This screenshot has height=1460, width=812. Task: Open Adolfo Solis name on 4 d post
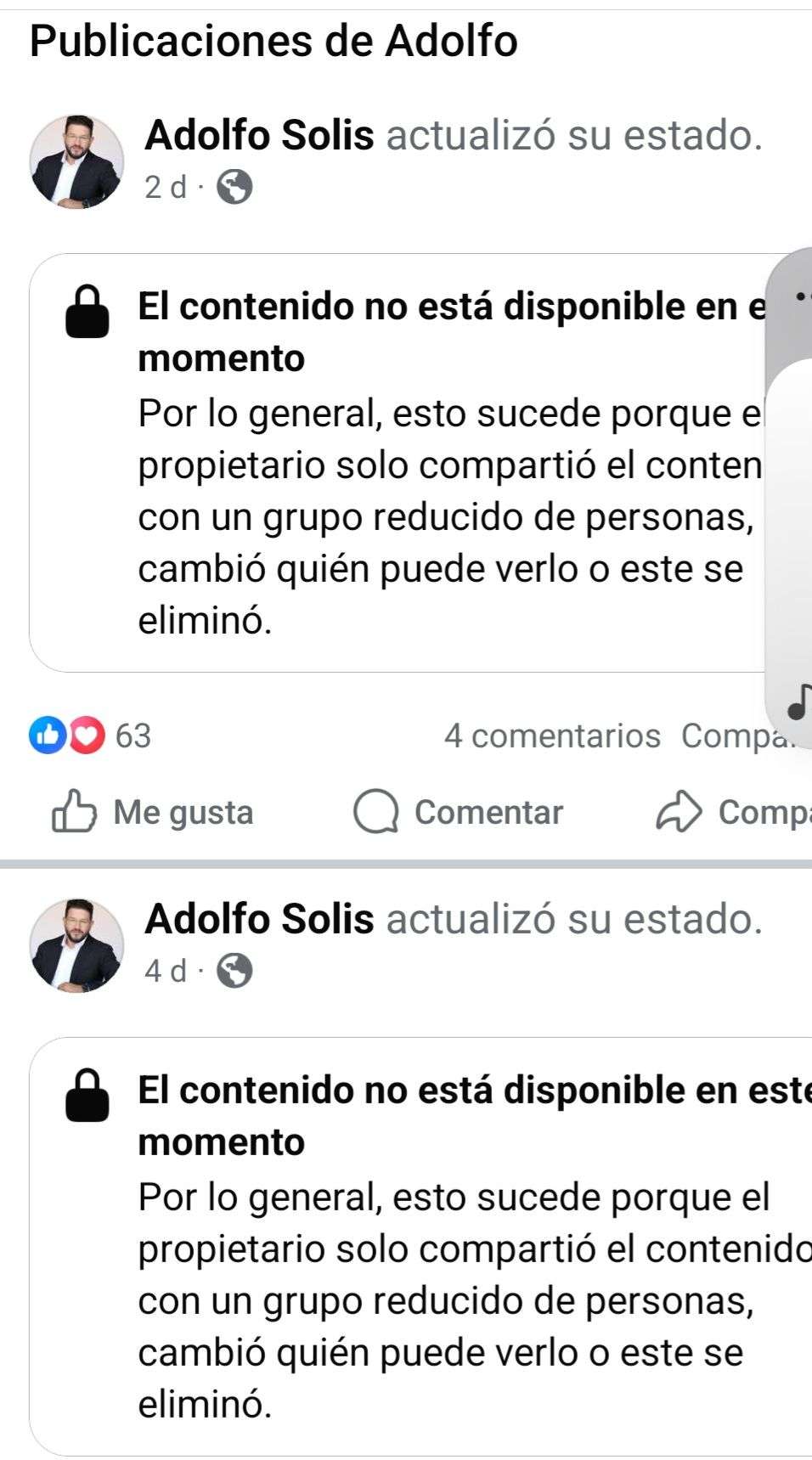pos(259,919)
